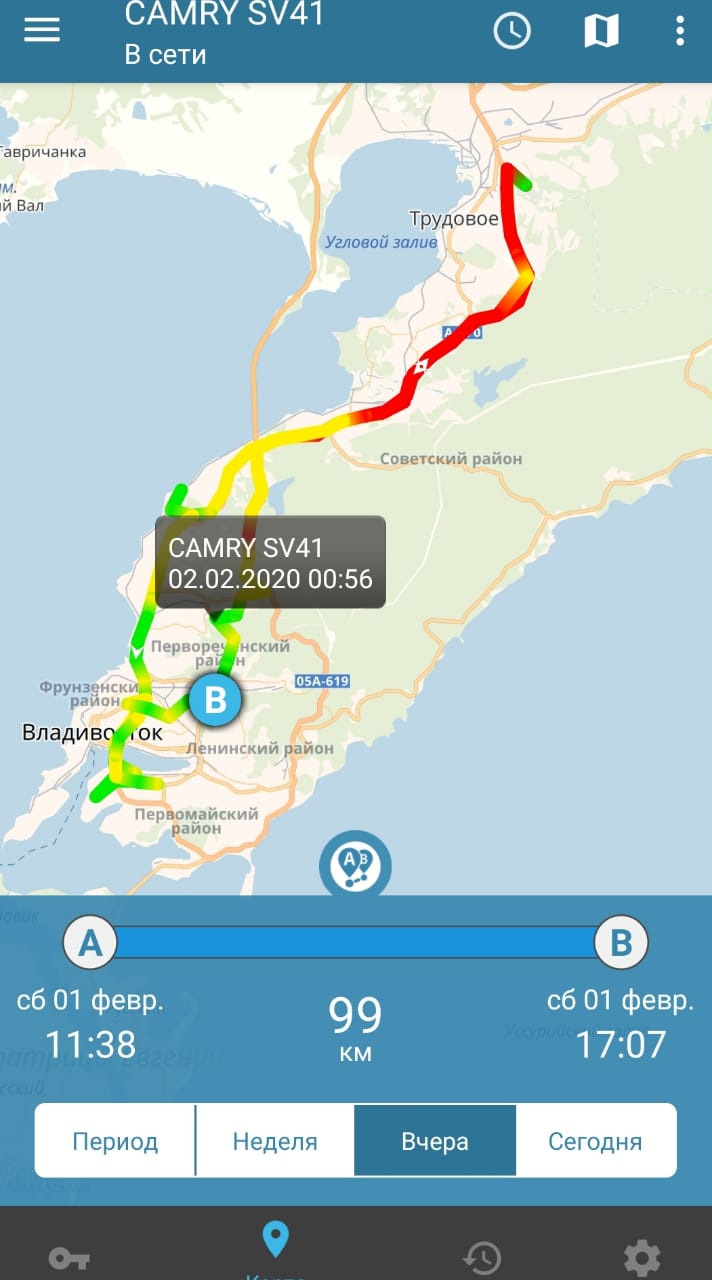Tap the A-B route button on map
712x1280 pixels.
(355, 866)
